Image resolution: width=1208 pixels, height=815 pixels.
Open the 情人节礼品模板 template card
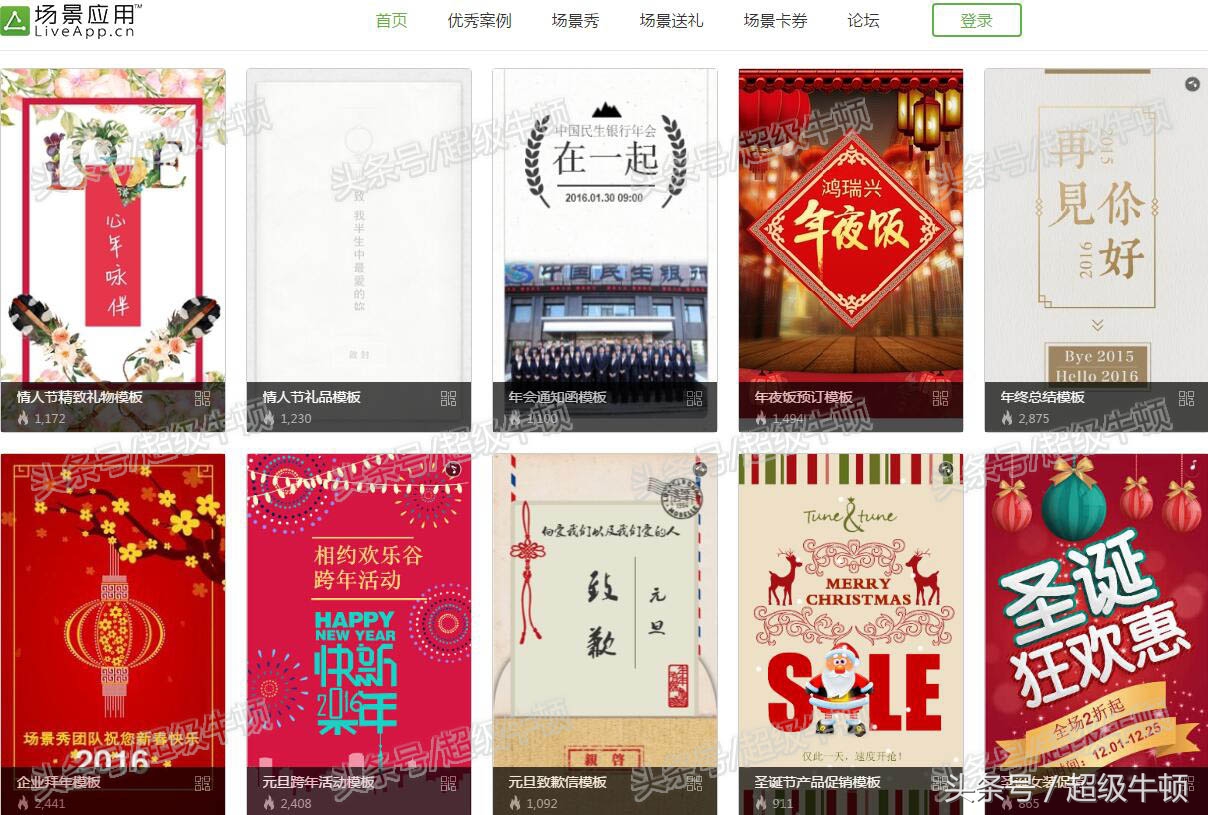359,240
